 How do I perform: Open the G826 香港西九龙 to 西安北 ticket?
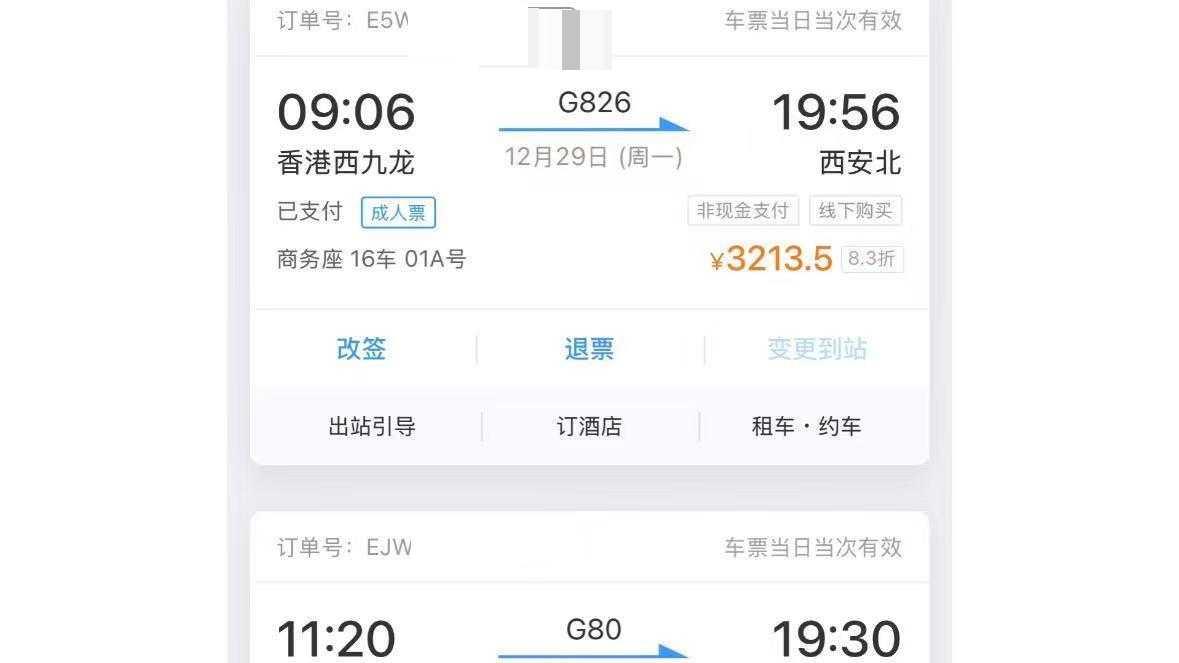[x=589, y=180]
